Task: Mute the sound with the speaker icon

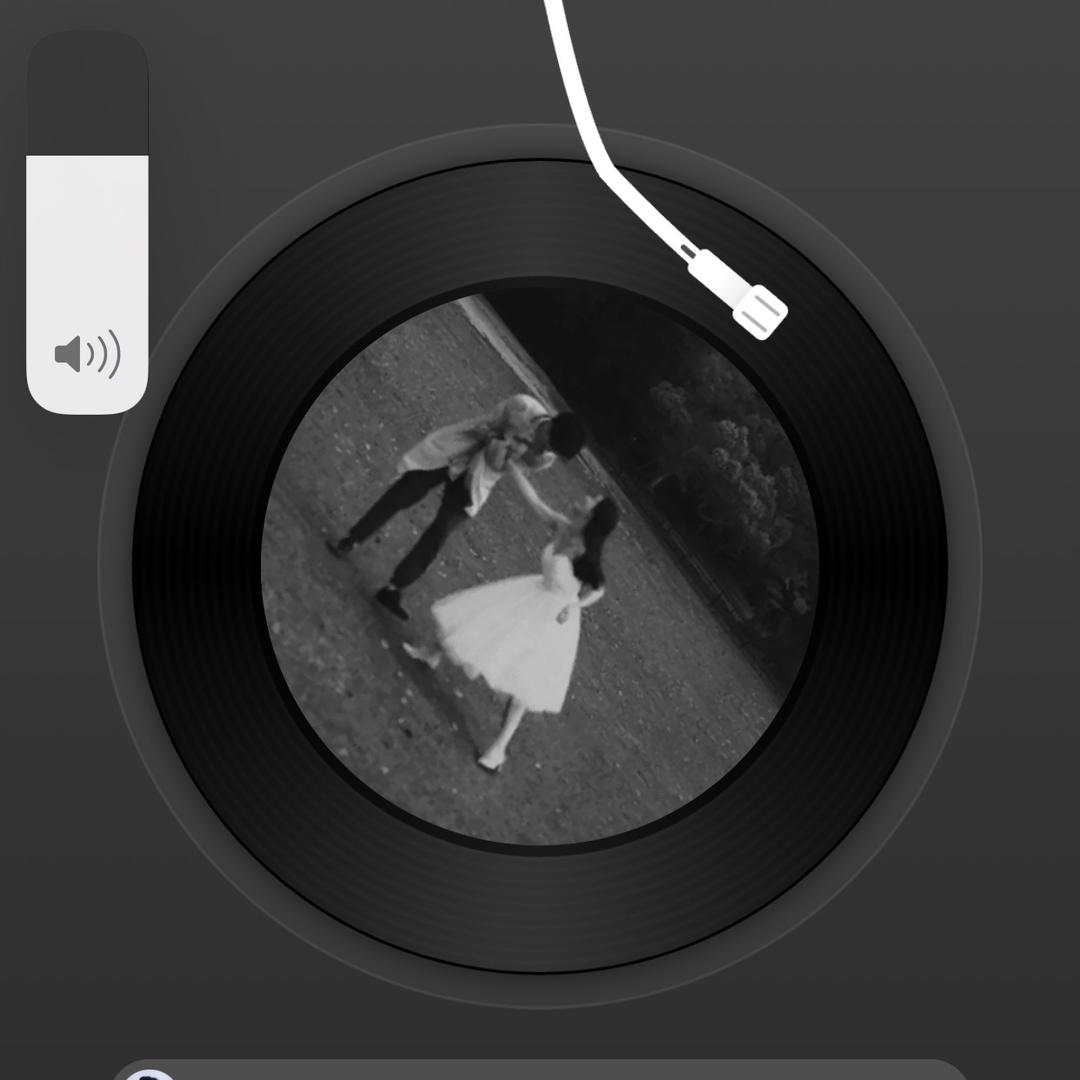Action: (x=87, y=354)
